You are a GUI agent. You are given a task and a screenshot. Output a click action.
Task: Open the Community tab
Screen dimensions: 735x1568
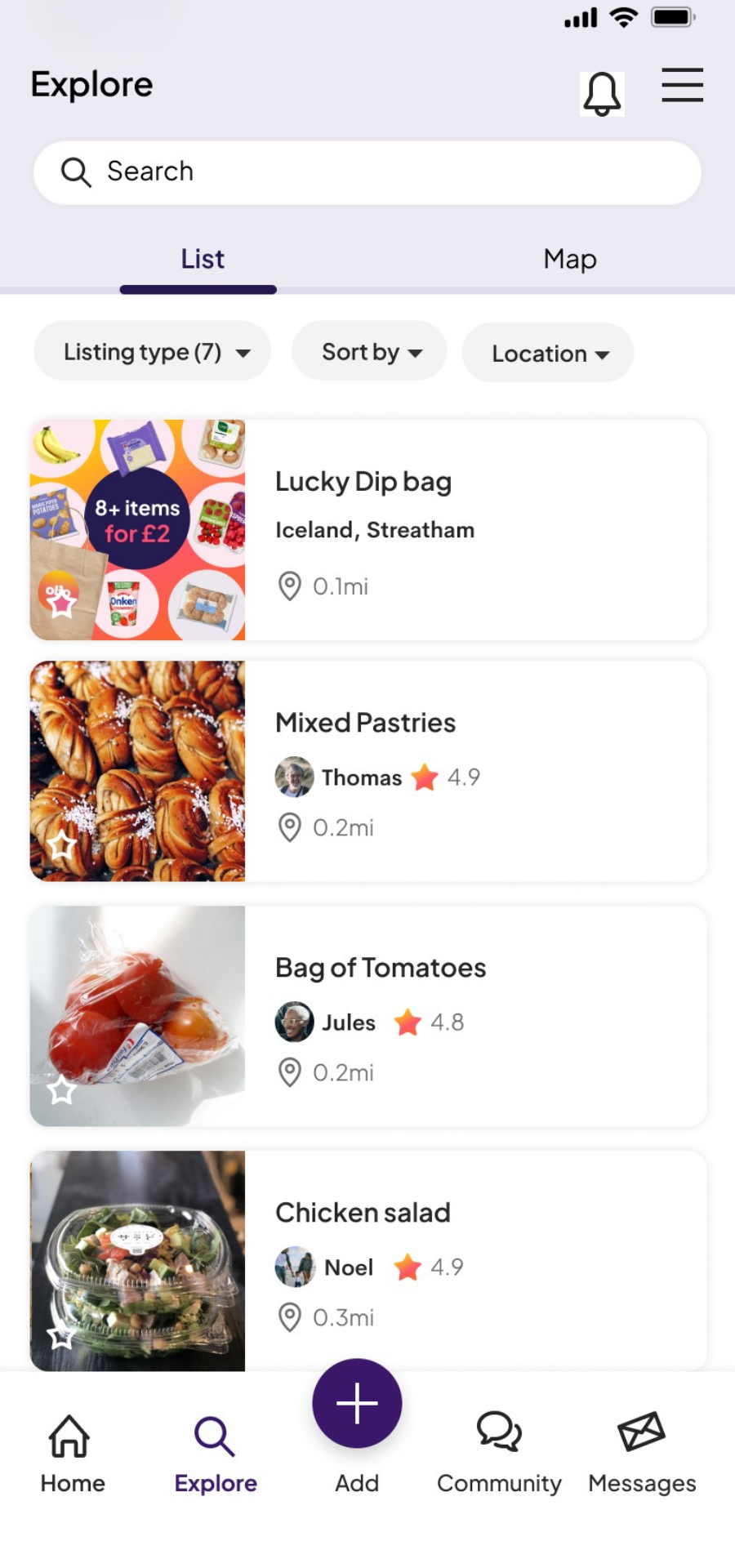[x=499, y=1454]
